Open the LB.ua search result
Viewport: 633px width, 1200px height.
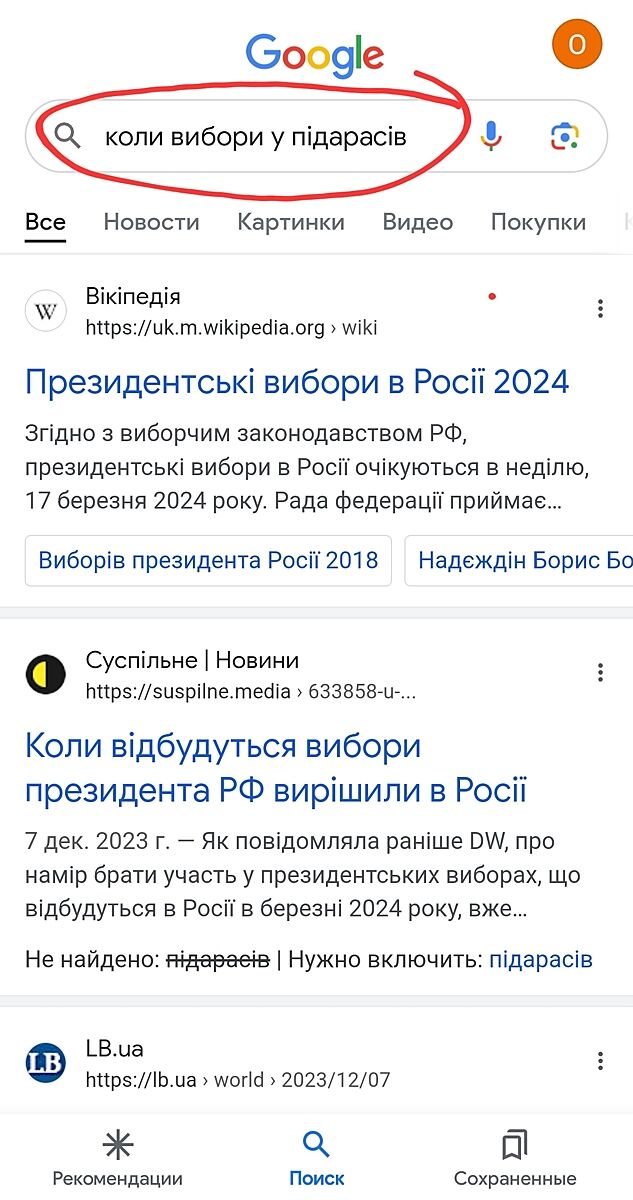115,1049
